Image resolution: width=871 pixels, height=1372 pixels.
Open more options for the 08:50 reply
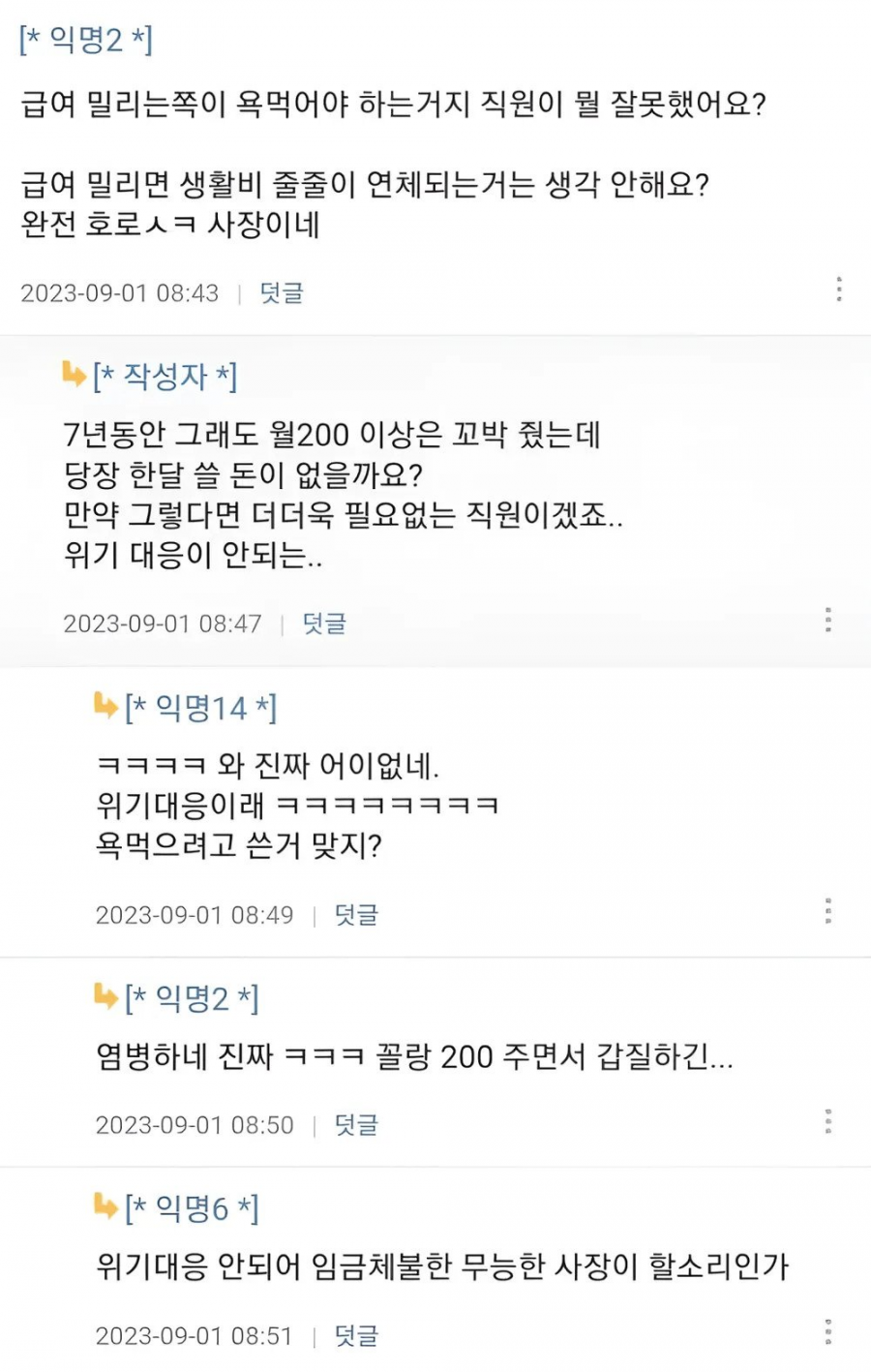click(x=828, y=1121)
